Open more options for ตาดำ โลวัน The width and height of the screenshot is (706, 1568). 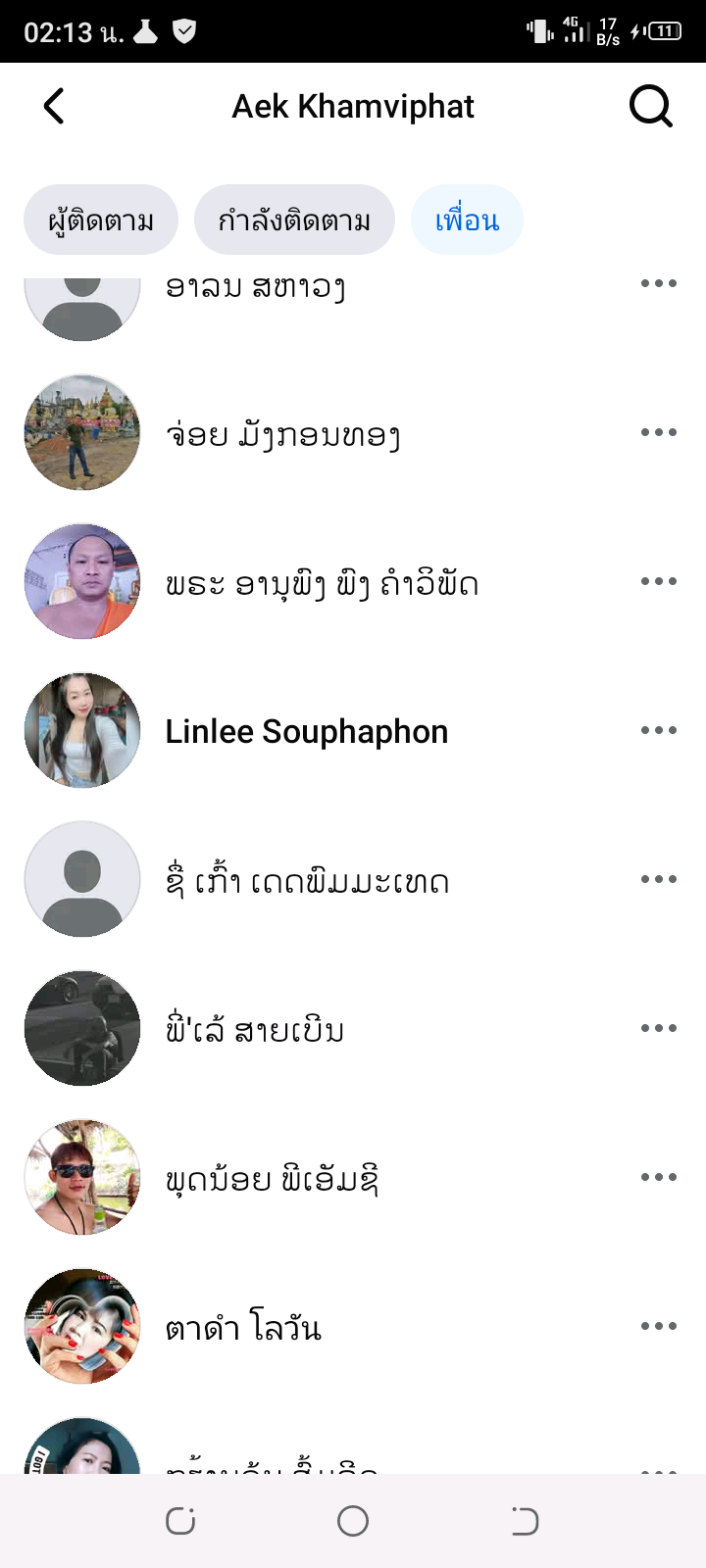[658, 1326]
